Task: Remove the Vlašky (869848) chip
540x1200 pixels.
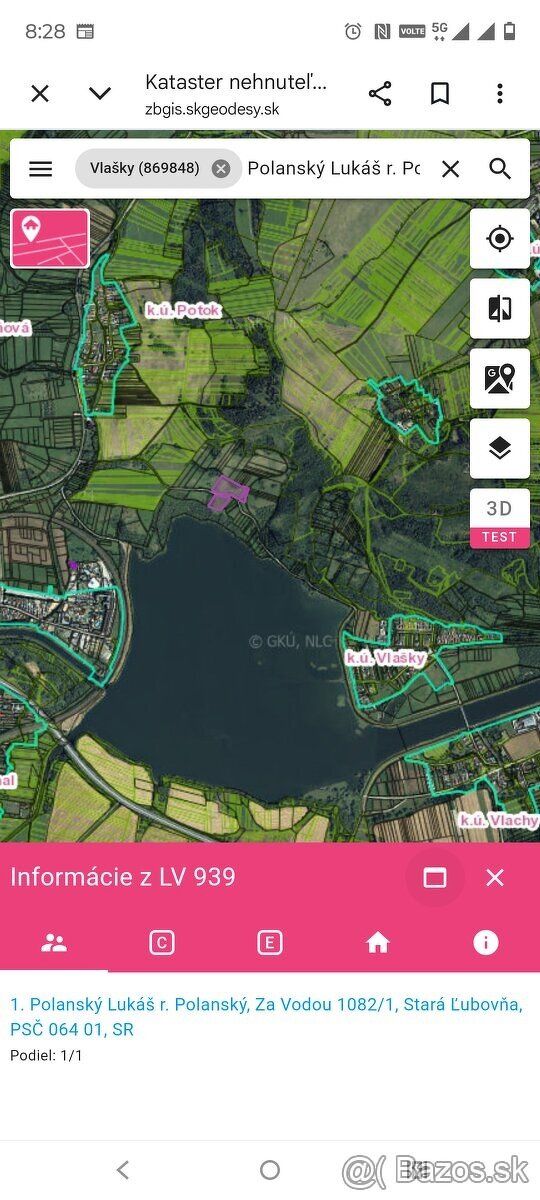Action: [221, 169]
